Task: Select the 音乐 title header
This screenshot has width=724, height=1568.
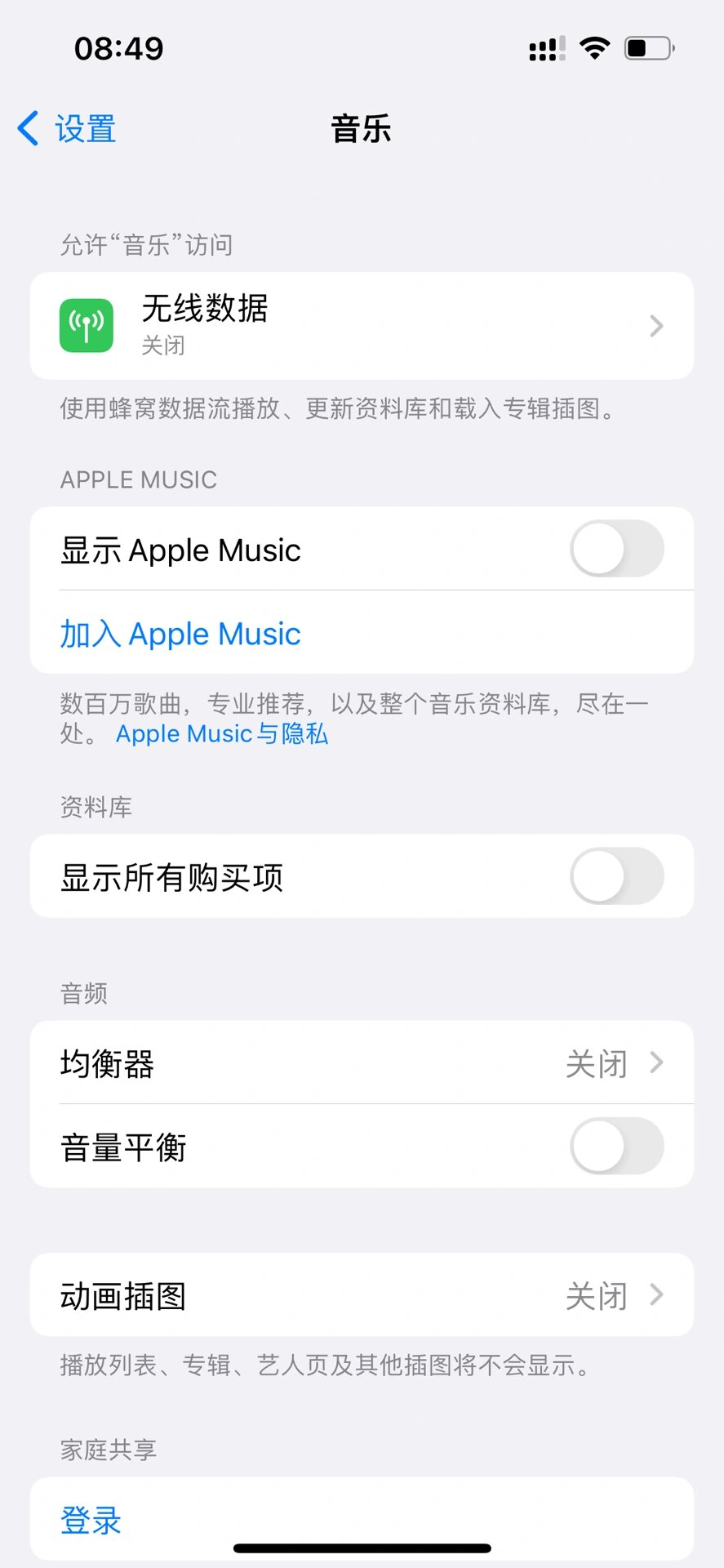Action: (x=362, y=128)
